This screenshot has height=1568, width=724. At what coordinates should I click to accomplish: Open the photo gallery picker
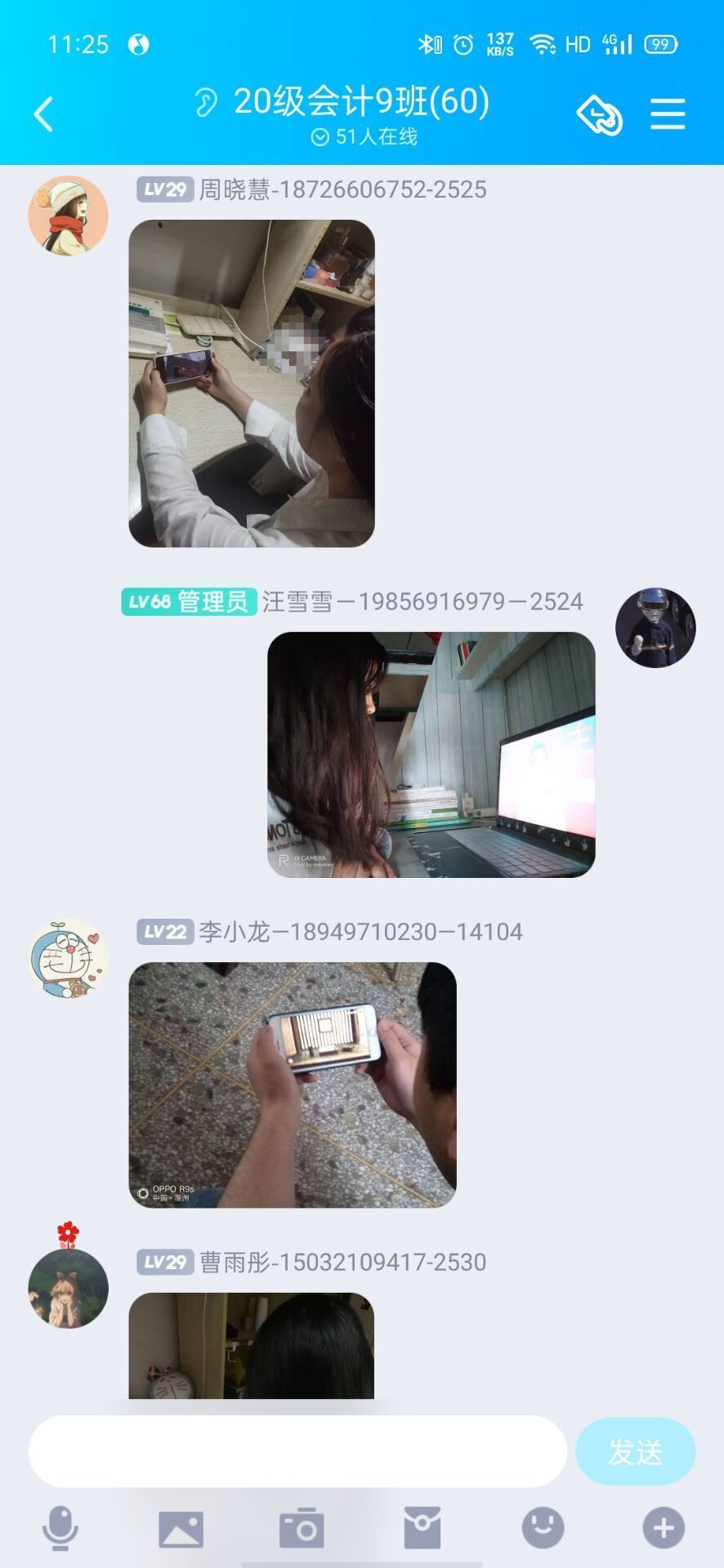[x=181, y=1527]
